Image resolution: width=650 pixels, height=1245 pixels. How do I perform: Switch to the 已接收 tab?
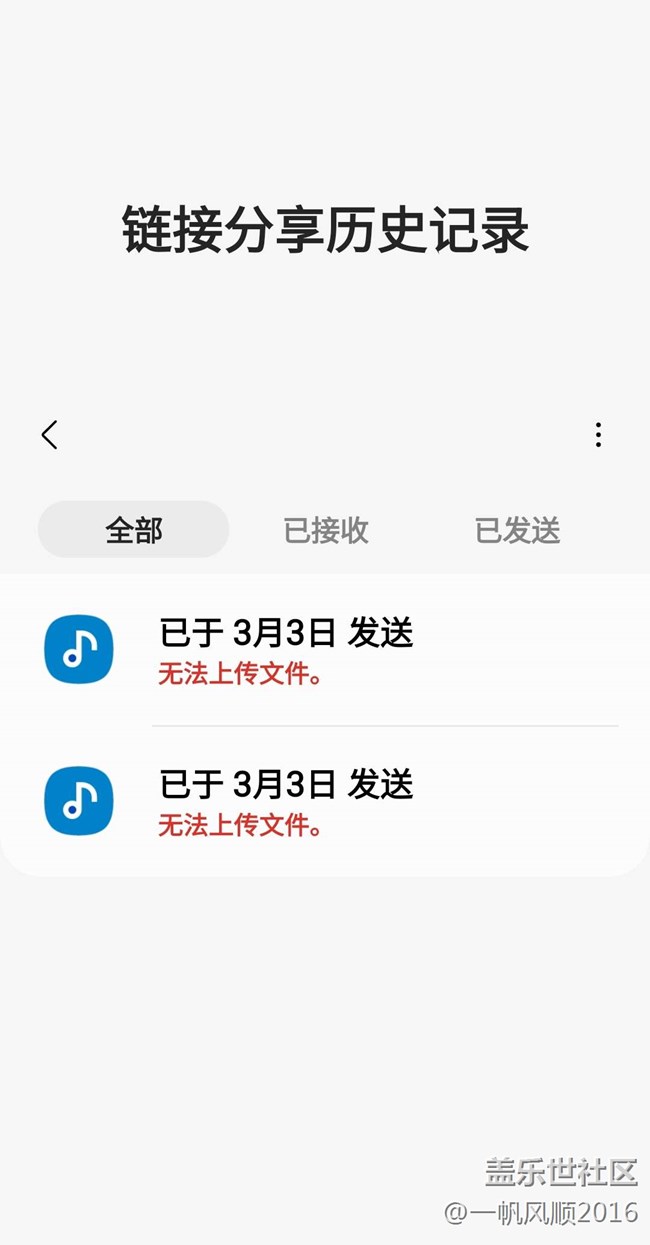(x=326, y=530)
